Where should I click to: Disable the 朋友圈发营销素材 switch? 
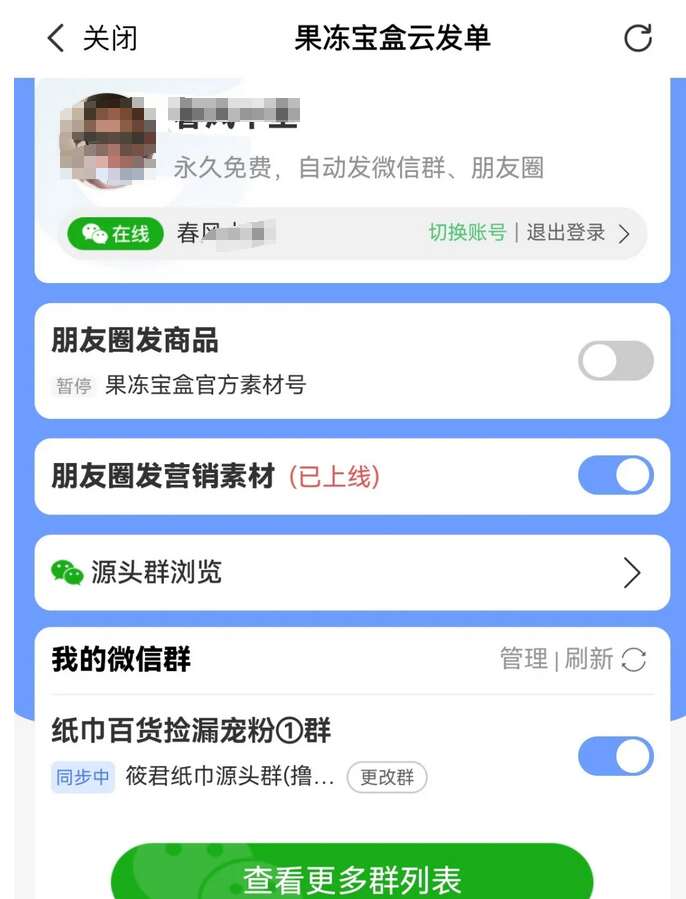(615, 476)
